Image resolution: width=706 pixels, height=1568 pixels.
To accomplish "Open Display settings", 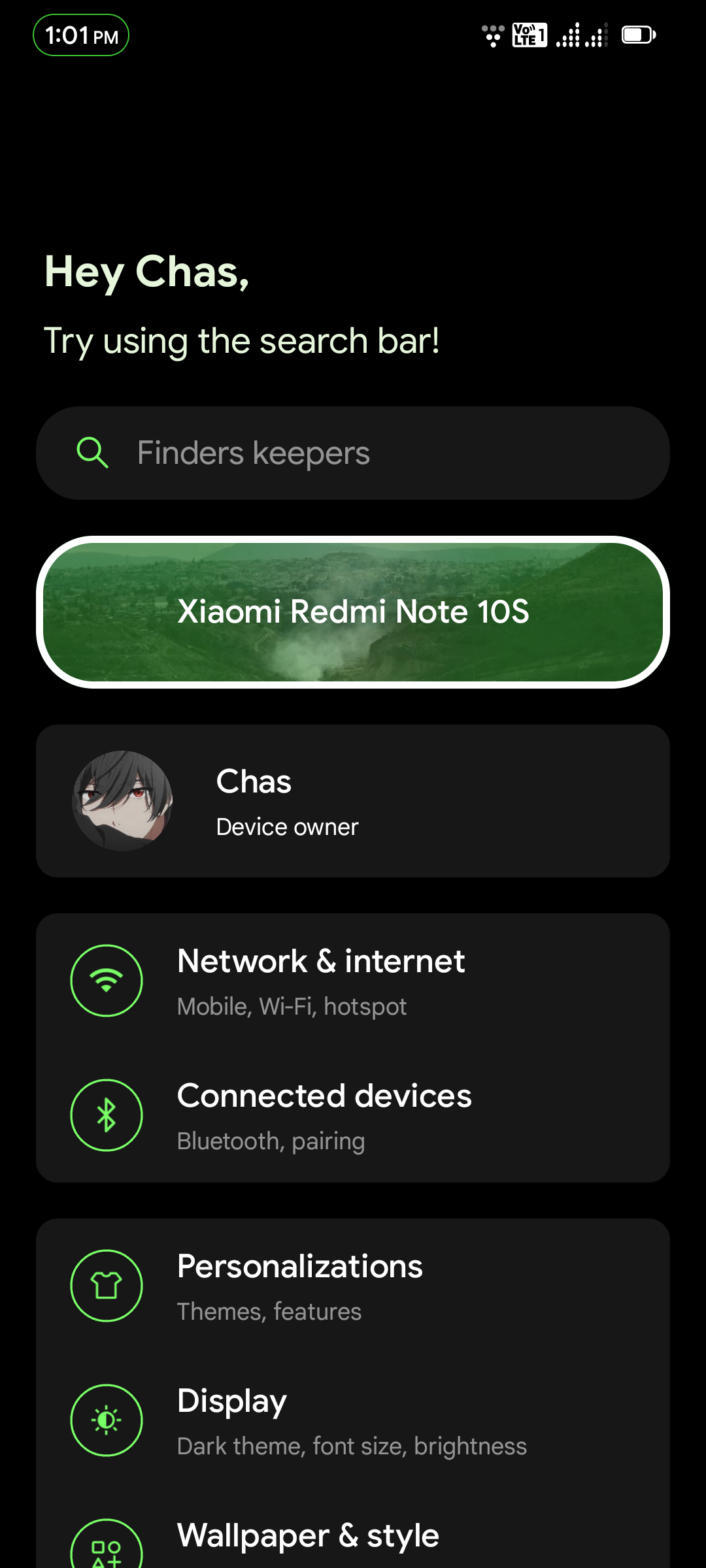I will click(x=353, y=1420).
